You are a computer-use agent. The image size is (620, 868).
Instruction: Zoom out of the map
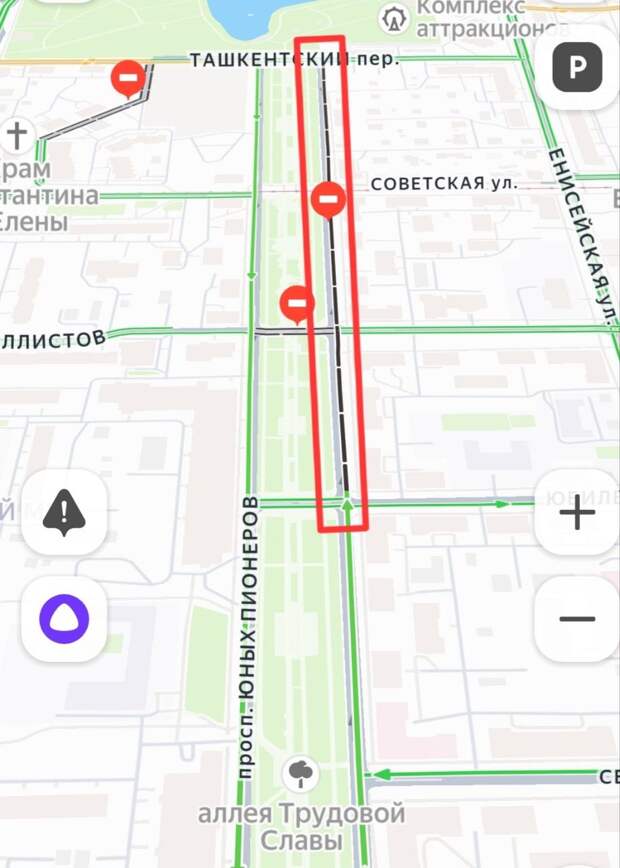(577, 619)
